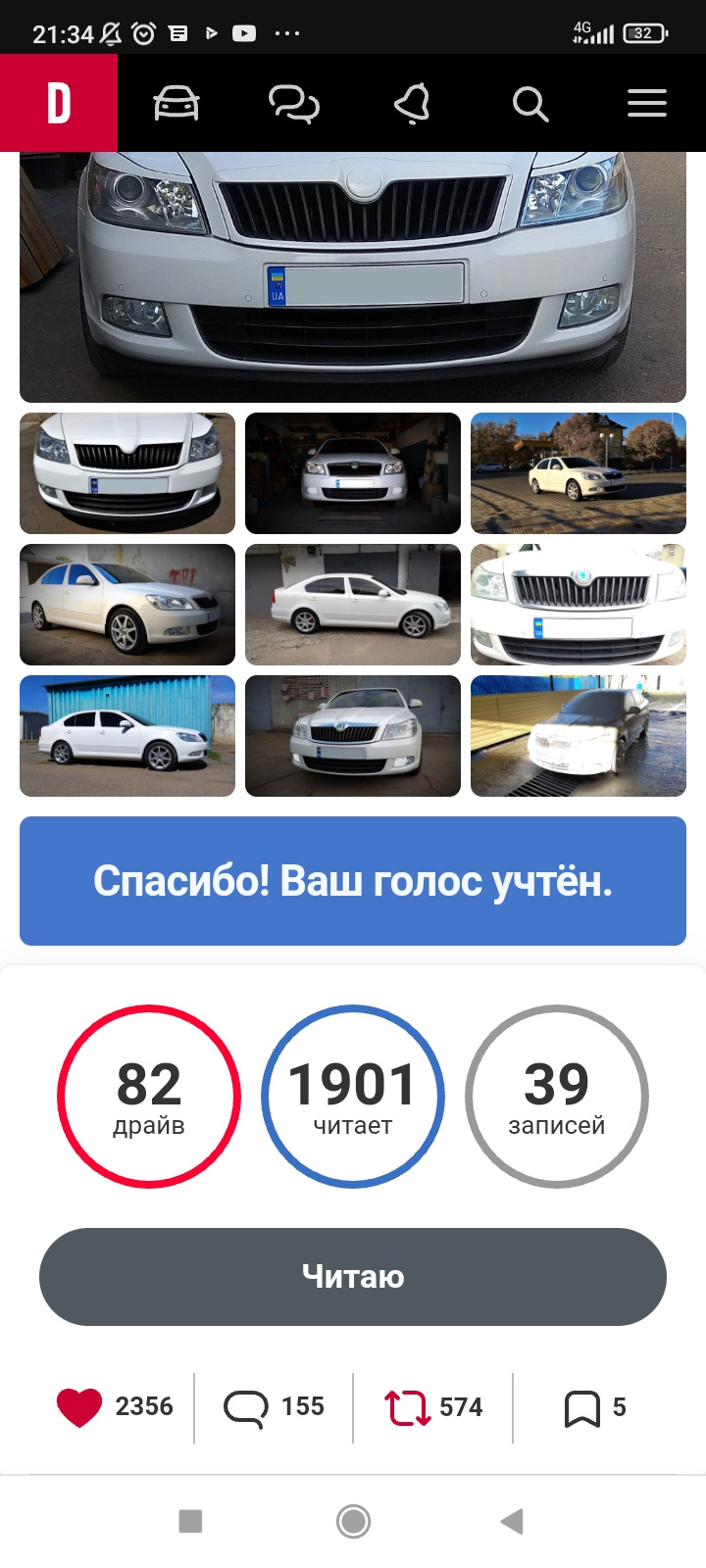This screenshot has height=1568, width=706.
Task: Open the car wash foam photo
Action: click(x=579, y=736)
